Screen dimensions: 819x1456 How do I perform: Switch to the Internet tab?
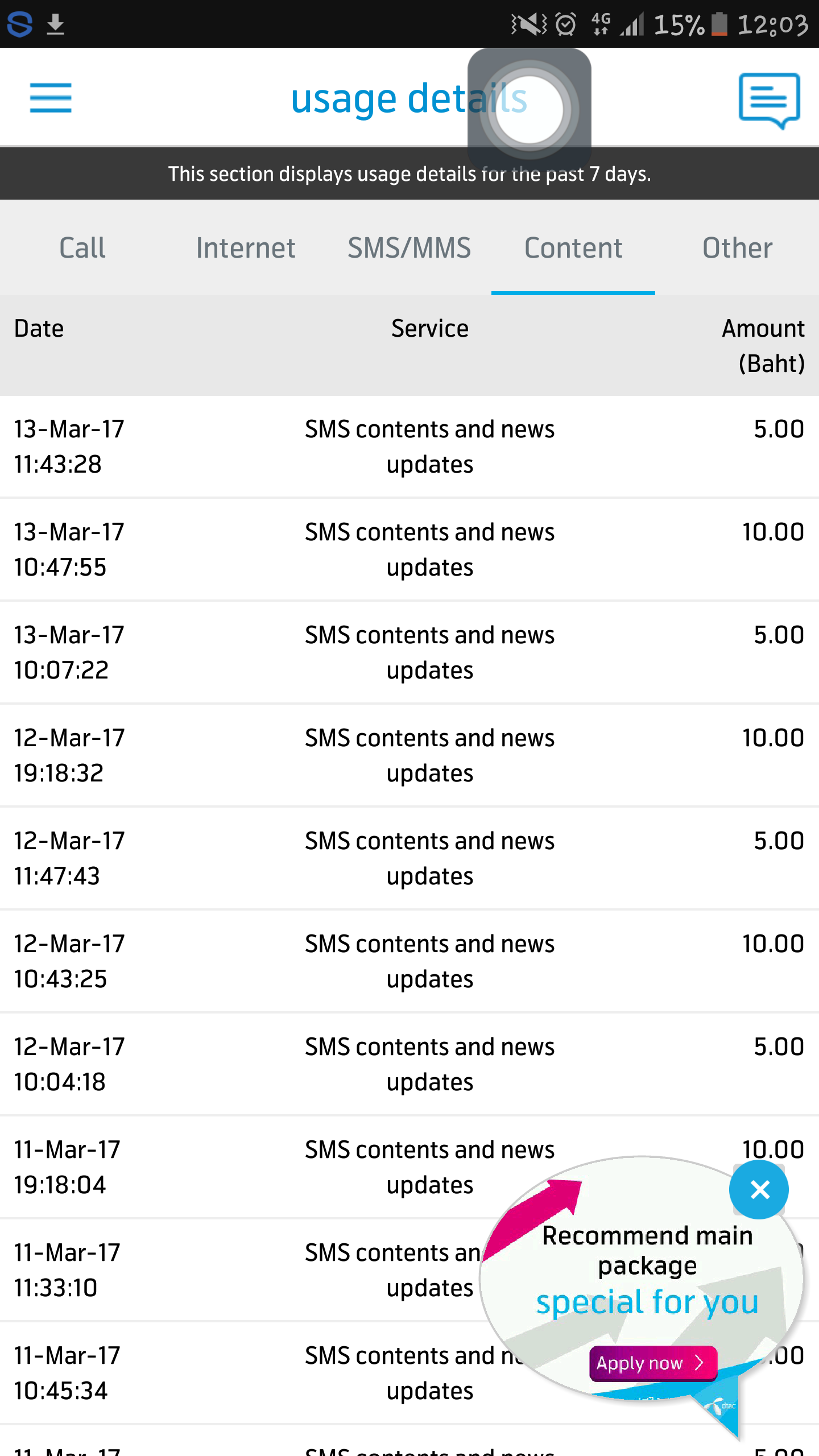click(x=246, y=248)
